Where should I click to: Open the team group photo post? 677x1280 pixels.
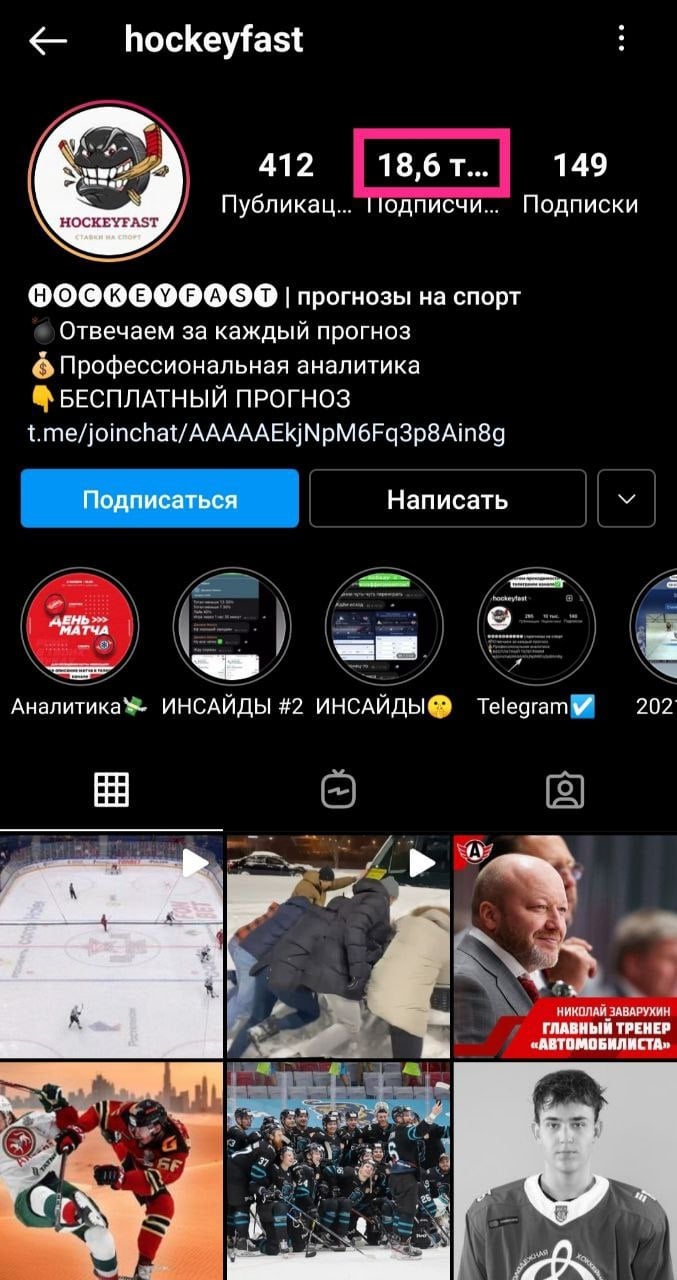pyautogui.click(x=338, y=1171)
